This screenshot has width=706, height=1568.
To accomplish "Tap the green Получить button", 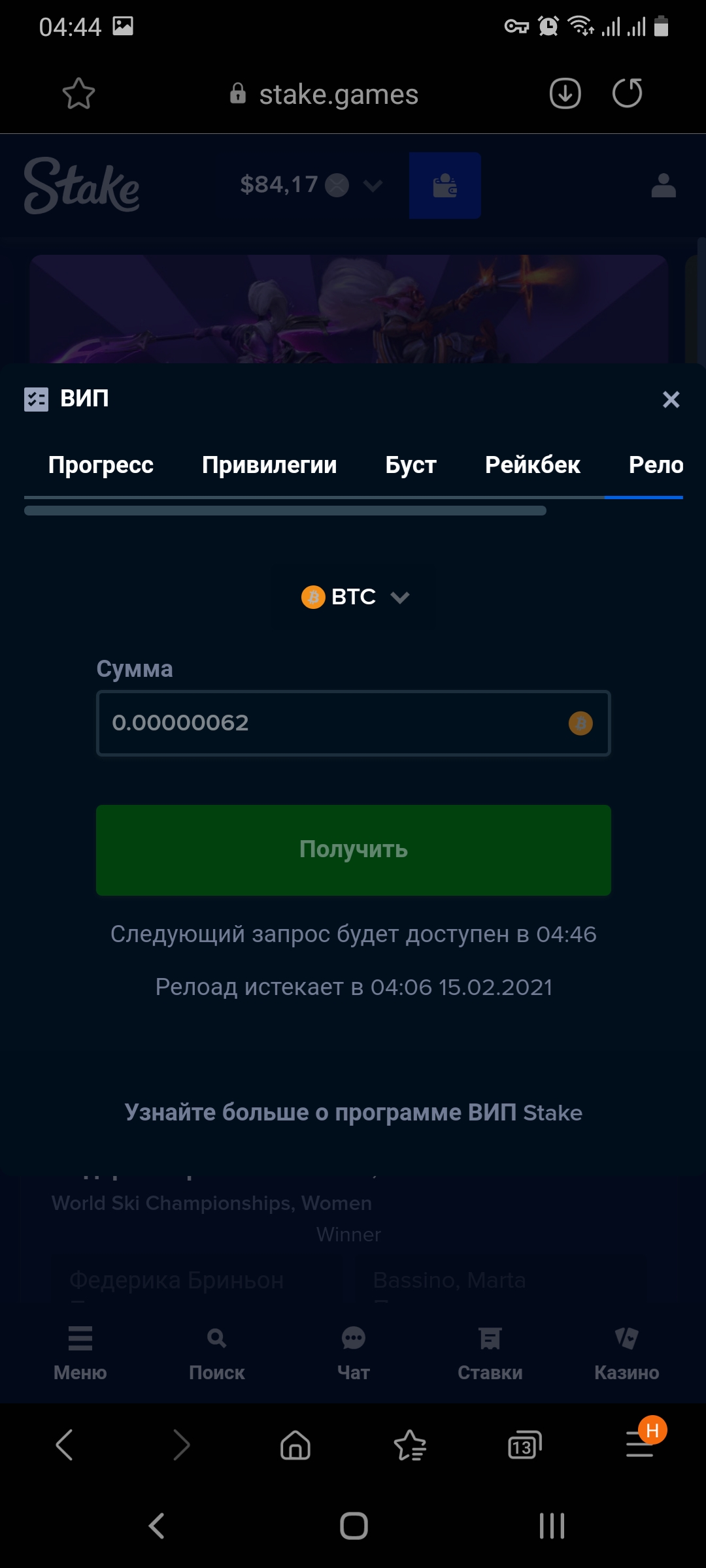I will 353,849.
